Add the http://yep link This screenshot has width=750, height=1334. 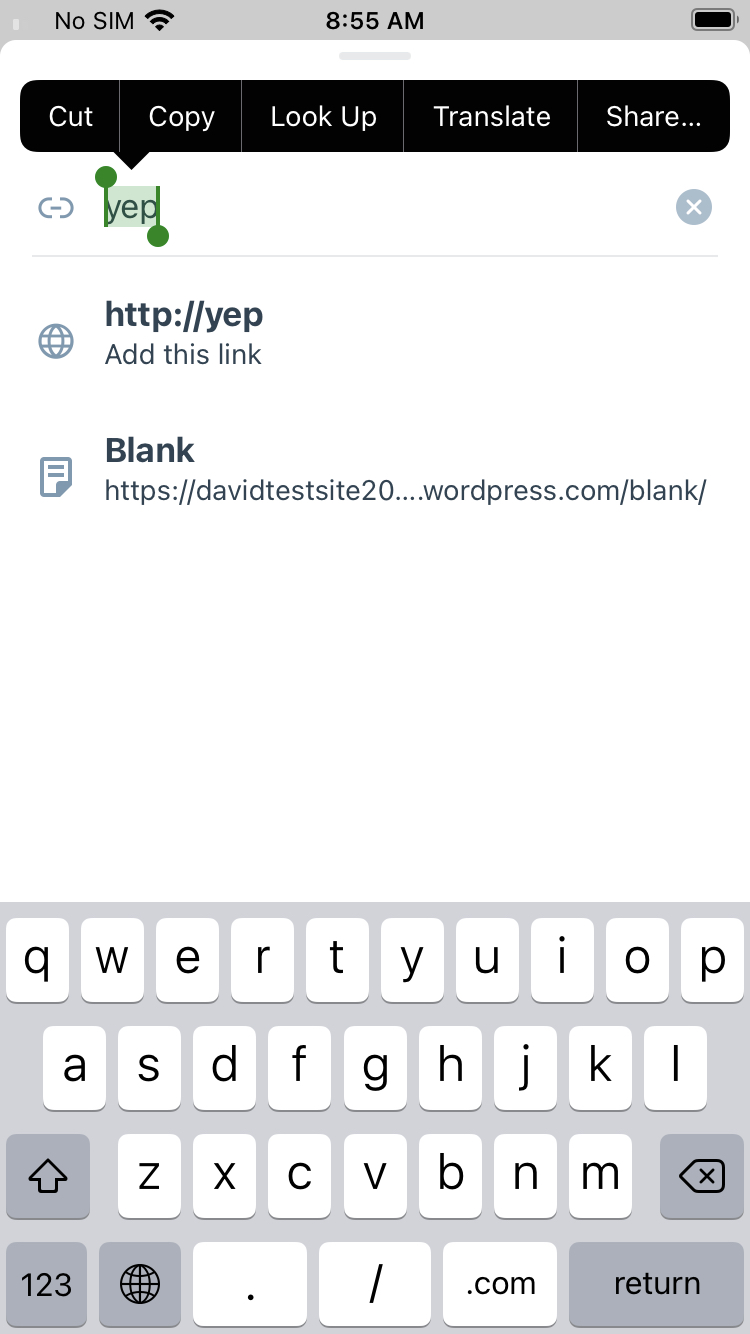pyautogui.click(x=375, y=333)
